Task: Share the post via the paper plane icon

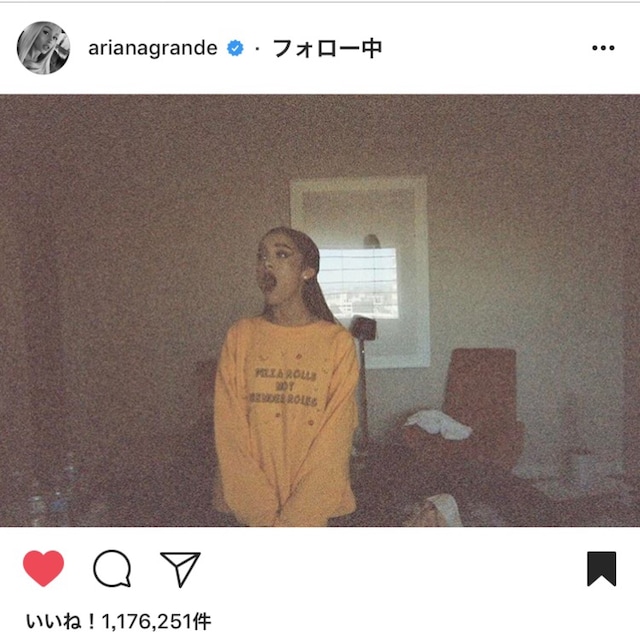Action: 180,569
